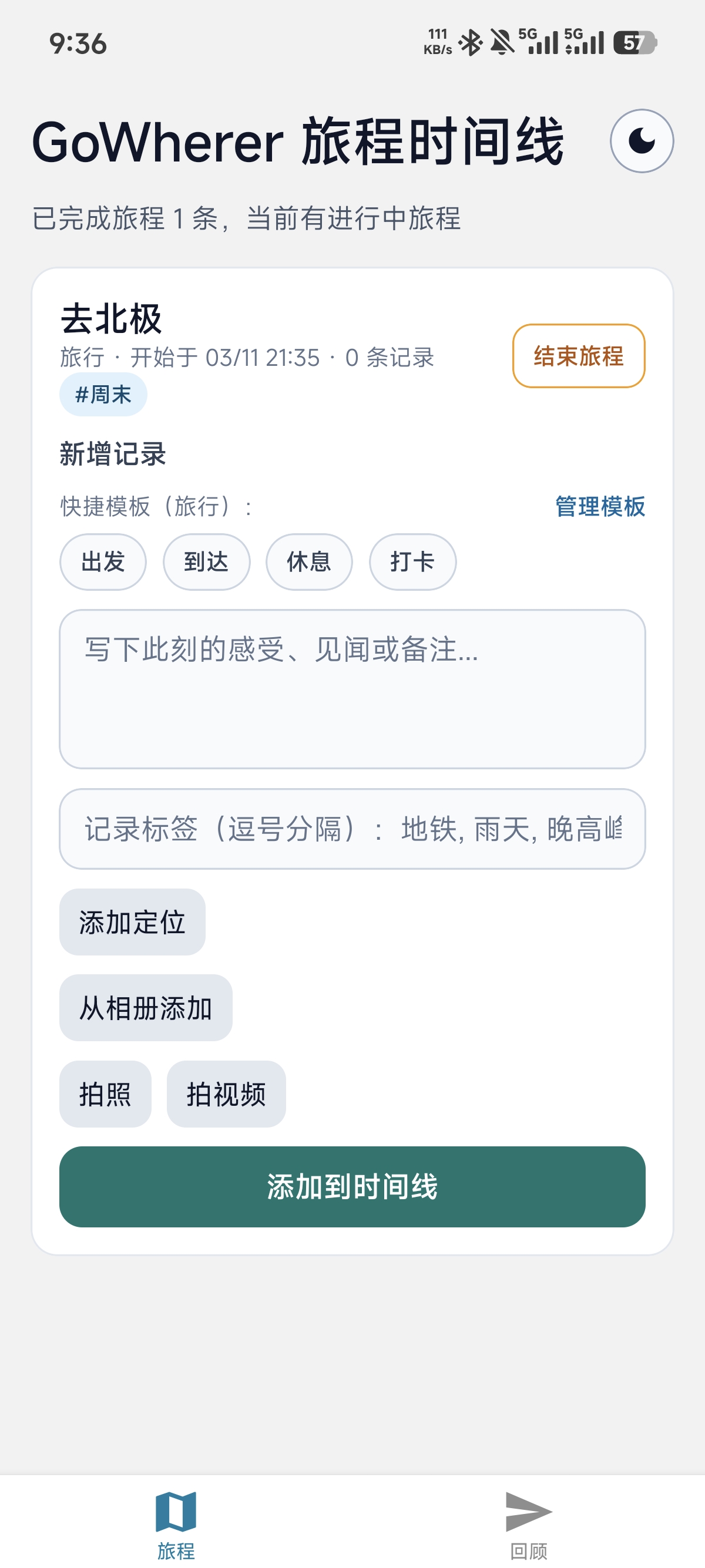This screenshot has height=1568, width=705.
Task: Open the #周末 tag chip
Action: [103, 395]
